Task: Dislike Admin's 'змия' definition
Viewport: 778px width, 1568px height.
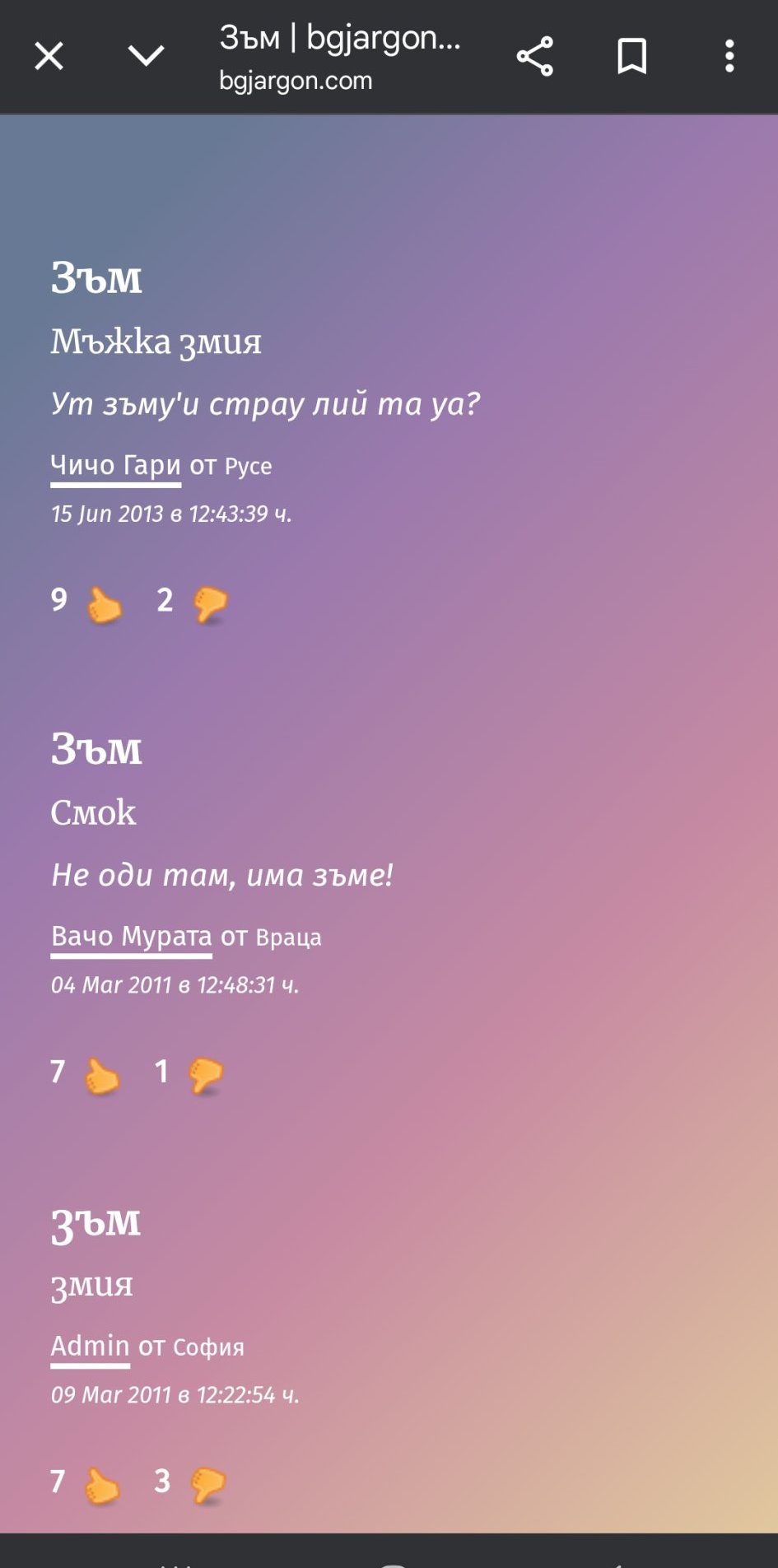Action: pos(207,1486)
